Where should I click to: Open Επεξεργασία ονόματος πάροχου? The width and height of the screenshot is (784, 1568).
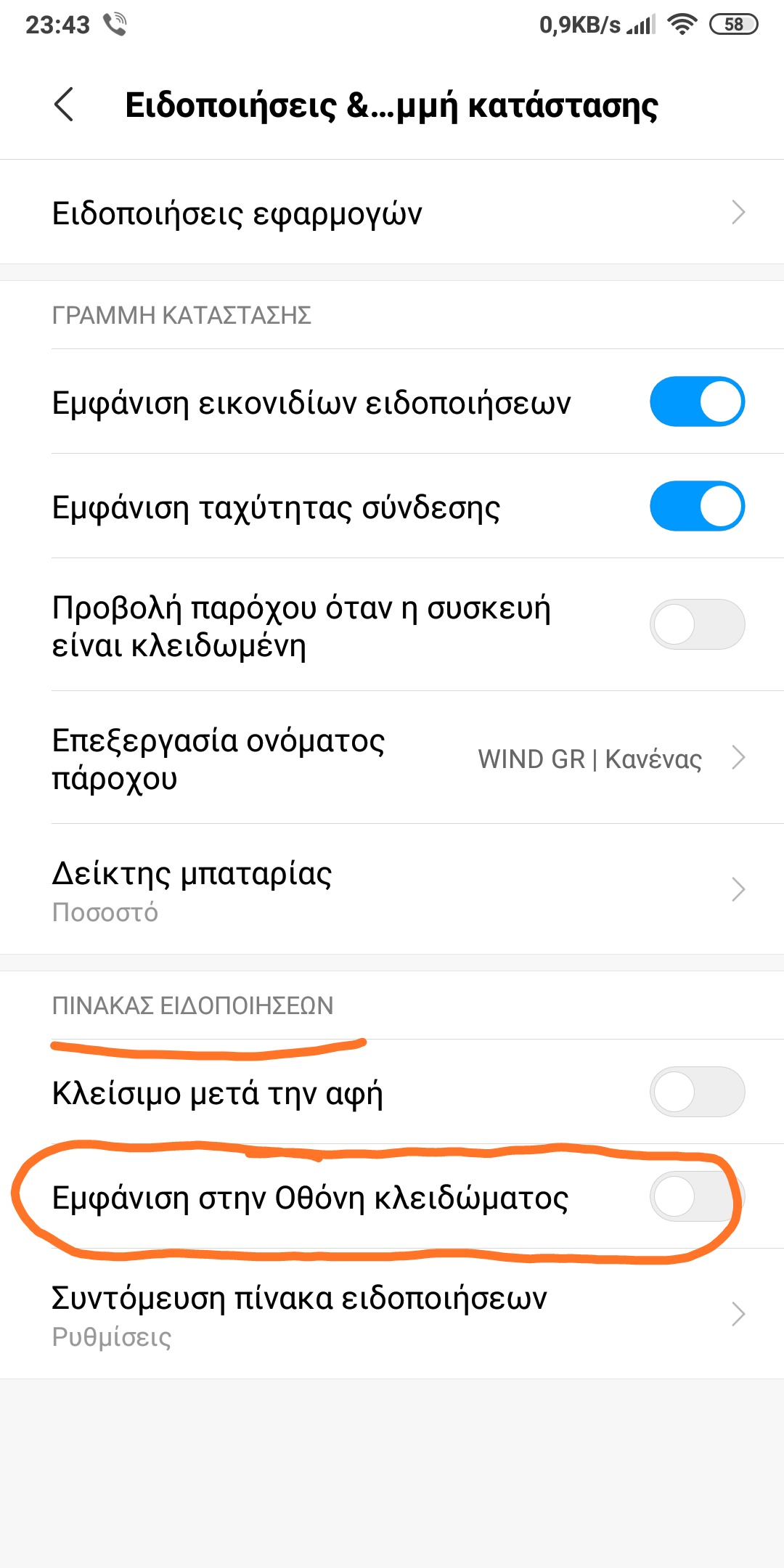pyautogui.click(x=392, y=758)
